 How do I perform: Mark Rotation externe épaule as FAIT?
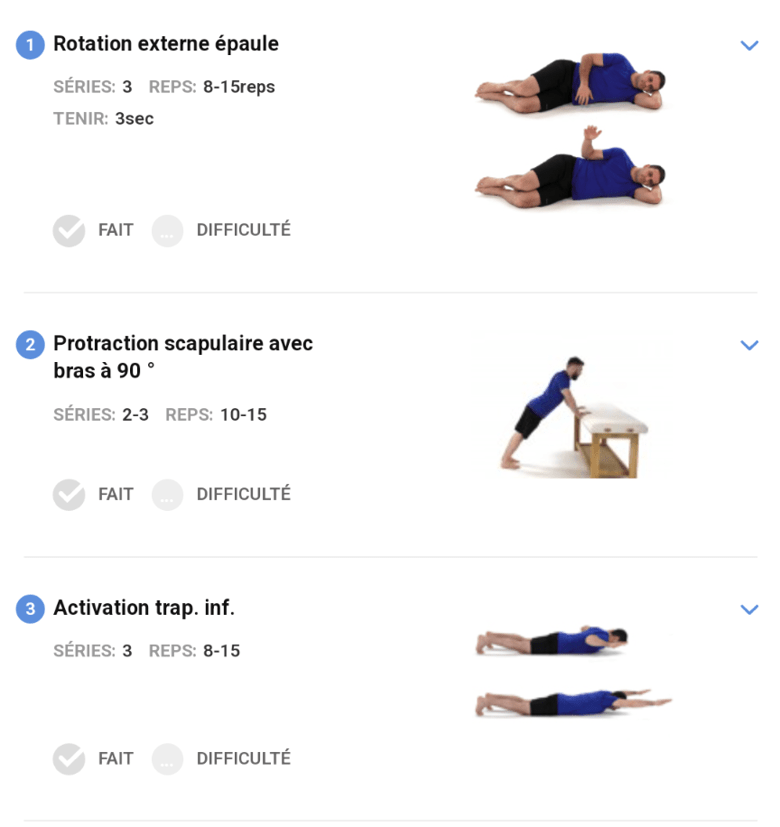coord(69,230)
